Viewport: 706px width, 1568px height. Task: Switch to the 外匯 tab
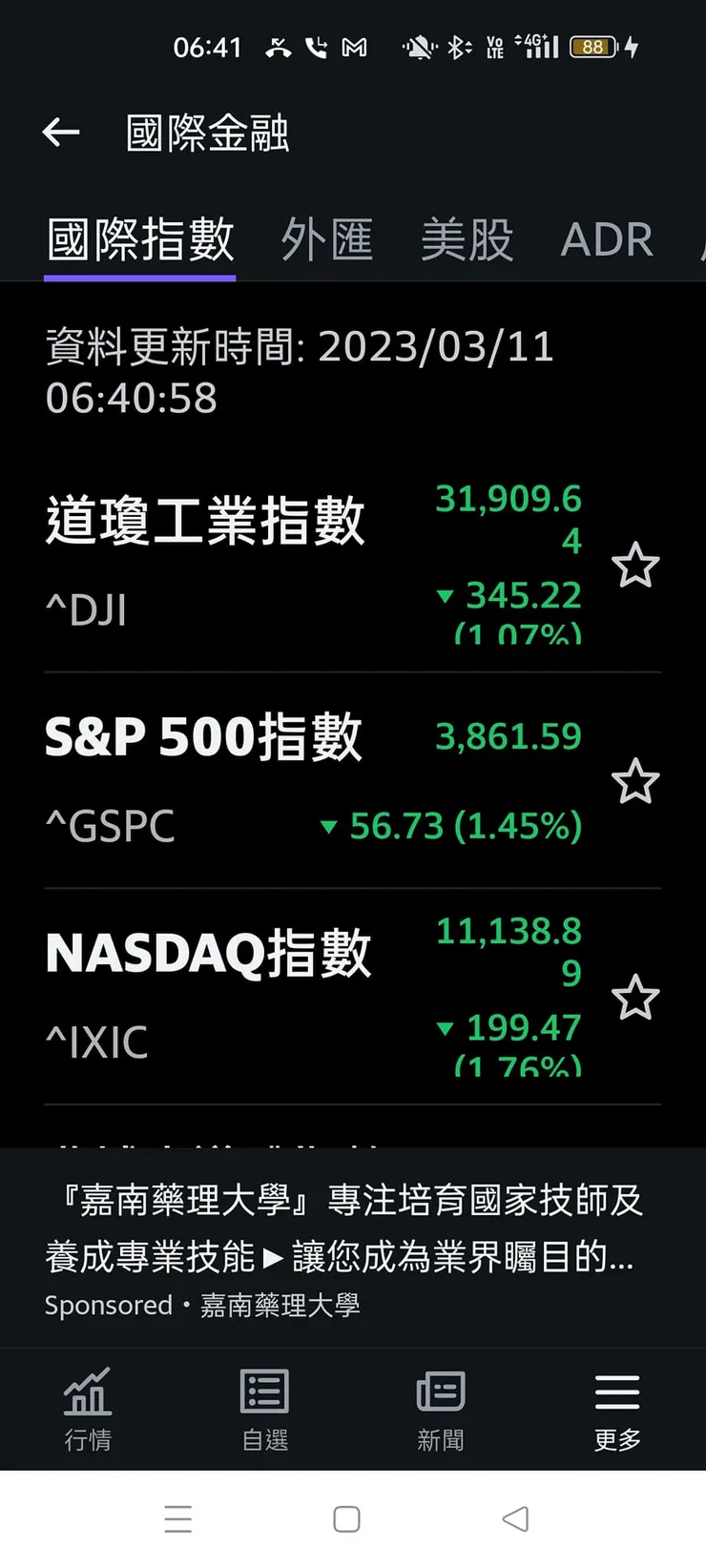[326, 239]
